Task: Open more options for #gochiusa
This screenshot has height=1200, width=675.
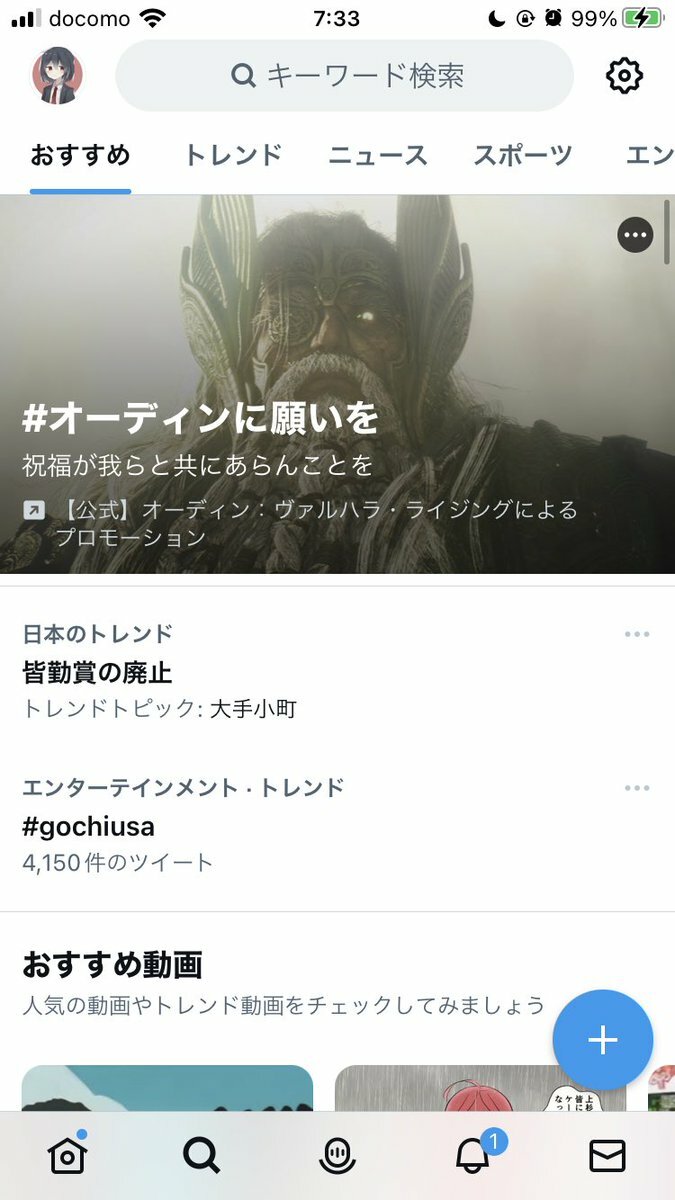Action: coord(637,788)
